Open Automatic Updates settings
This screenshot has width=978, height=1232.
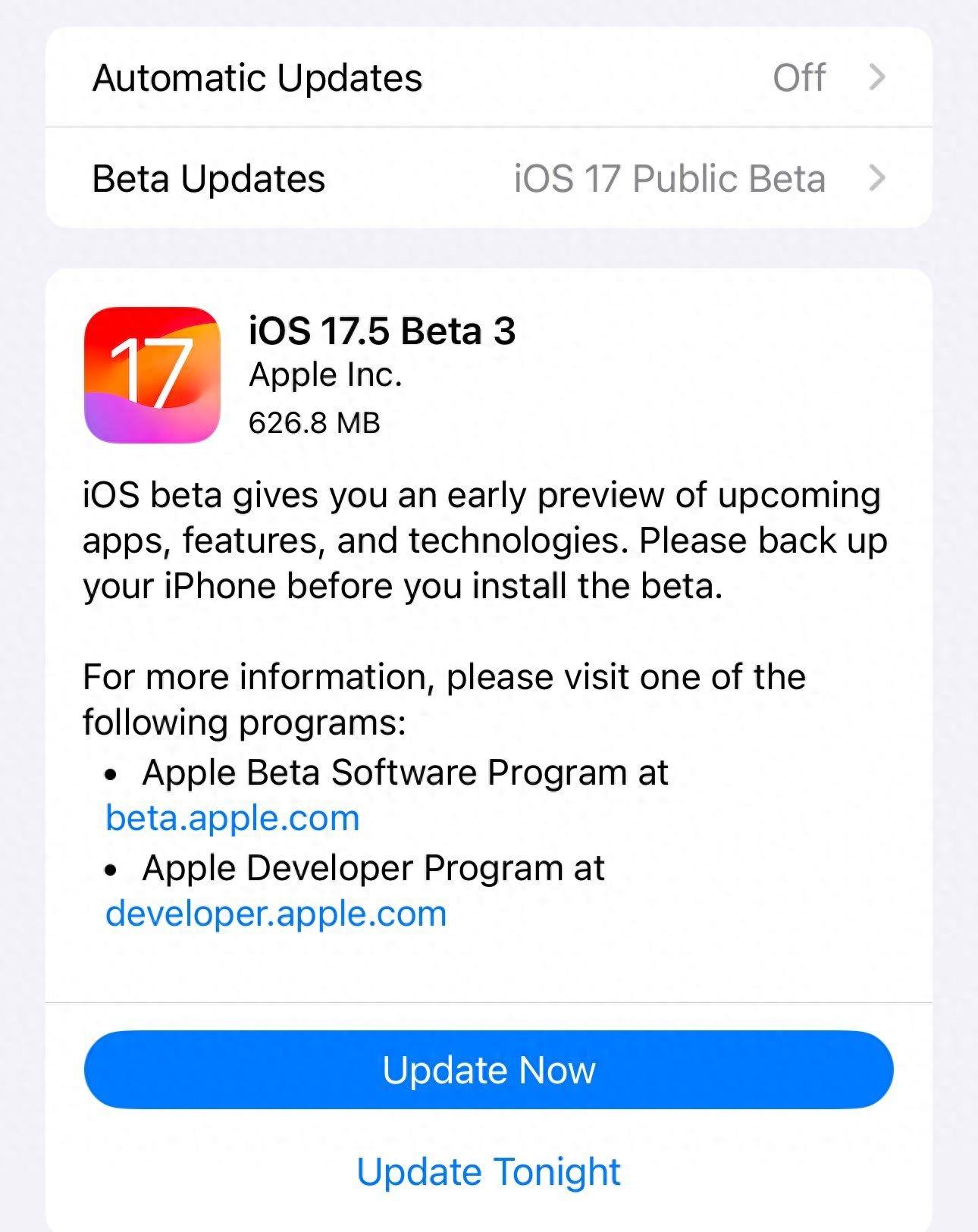point(488,77)
